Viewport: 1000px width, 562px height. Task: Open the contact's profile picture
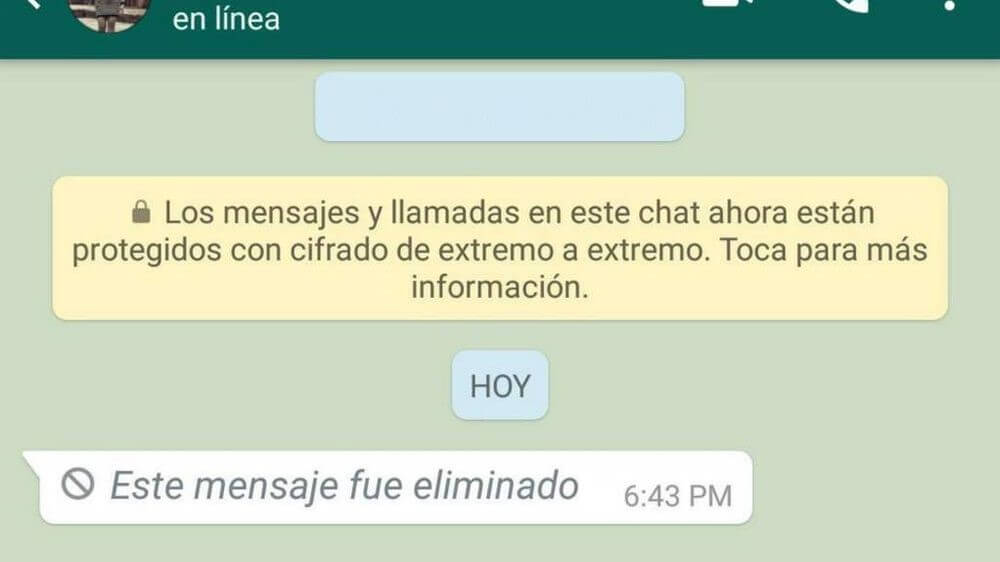pos(108,10)
